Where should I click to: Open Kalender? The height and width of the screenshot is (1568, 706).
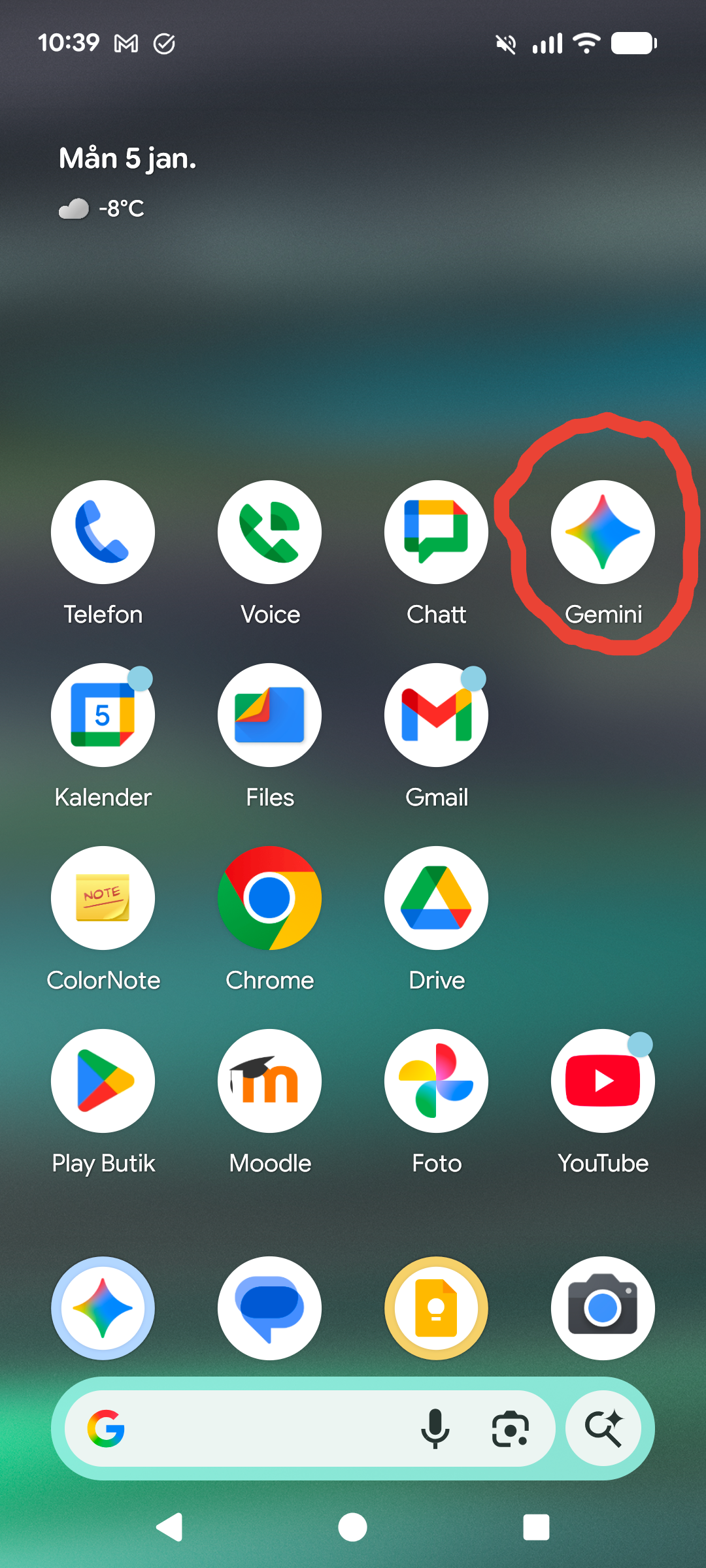point(103,715)
